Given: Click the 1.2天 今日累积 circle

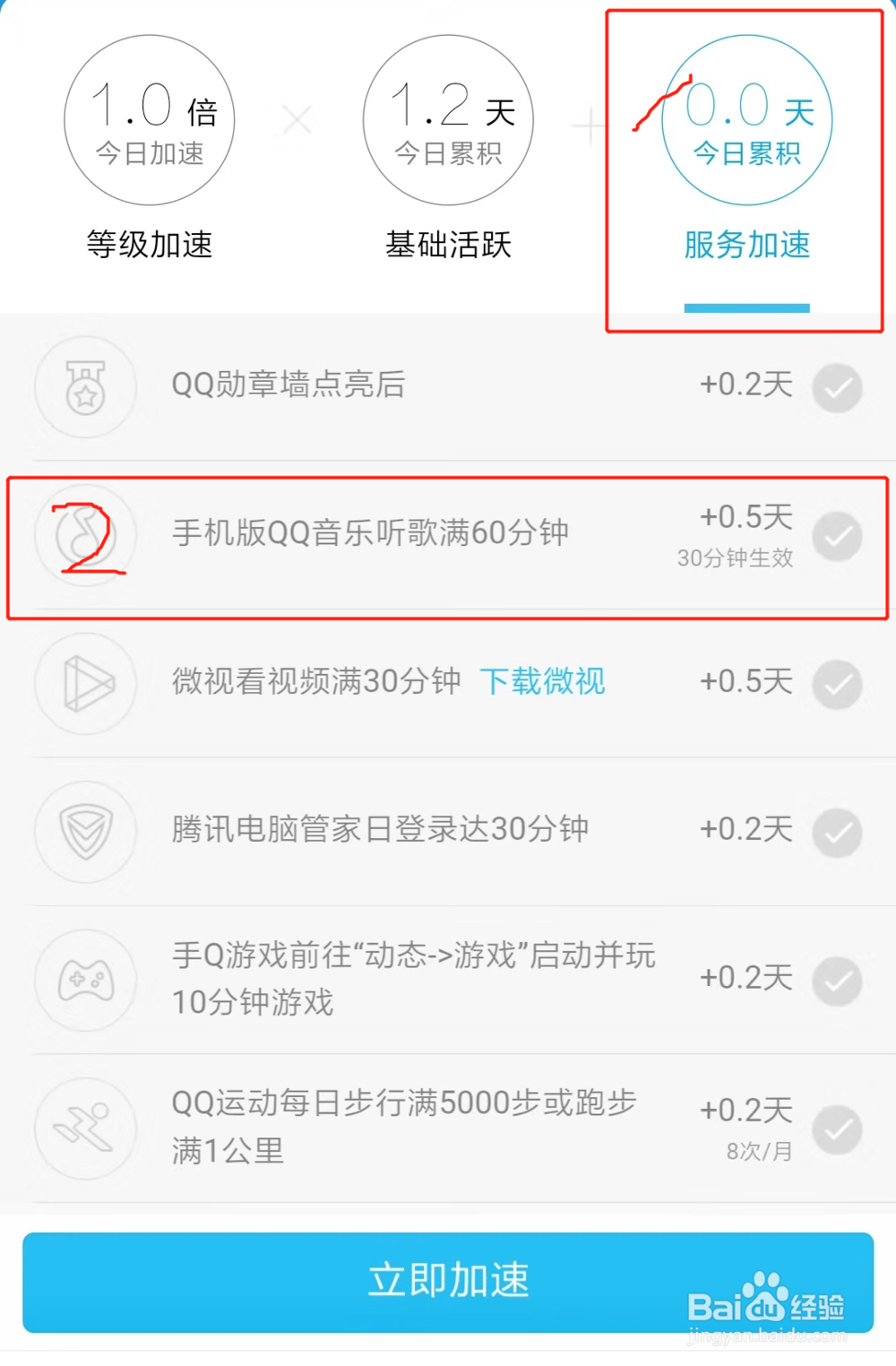Looking at the screenshot, I should point(448,119).
